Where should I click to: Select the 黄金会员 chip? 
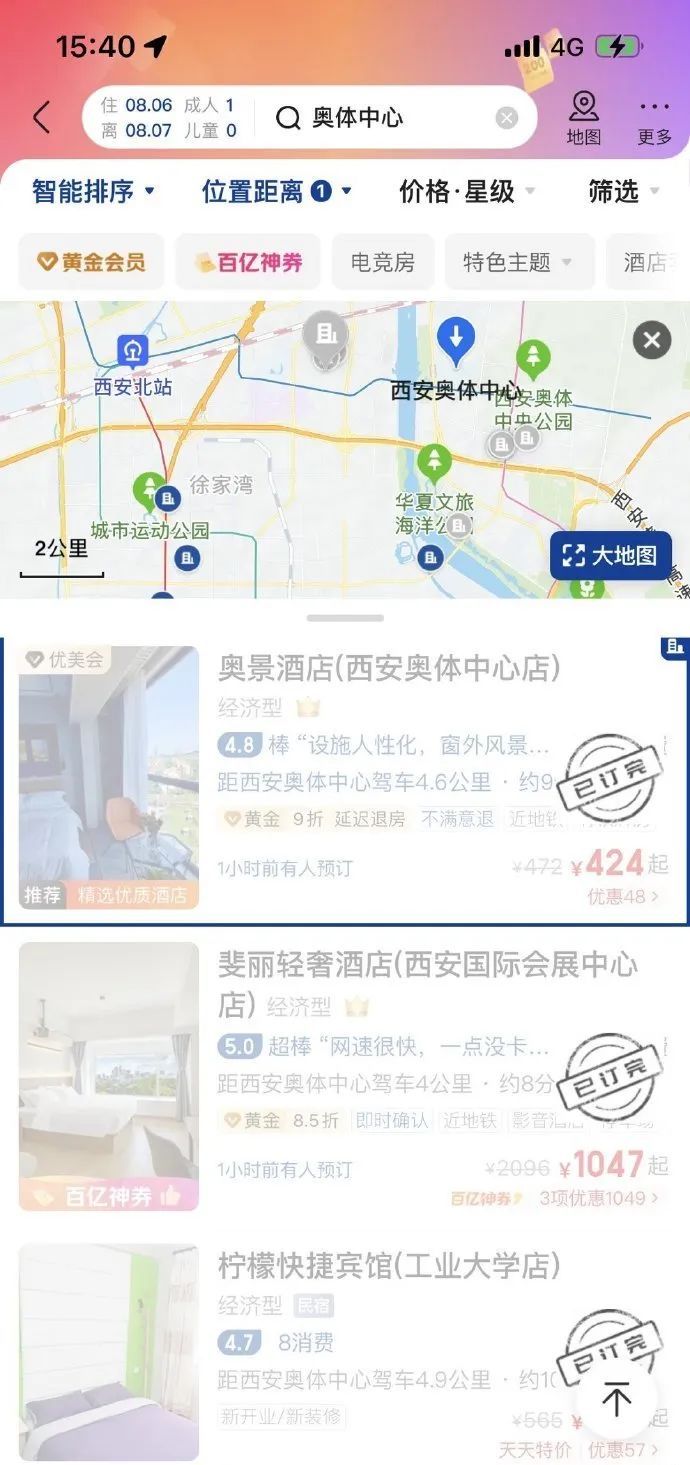coord(91,262)
